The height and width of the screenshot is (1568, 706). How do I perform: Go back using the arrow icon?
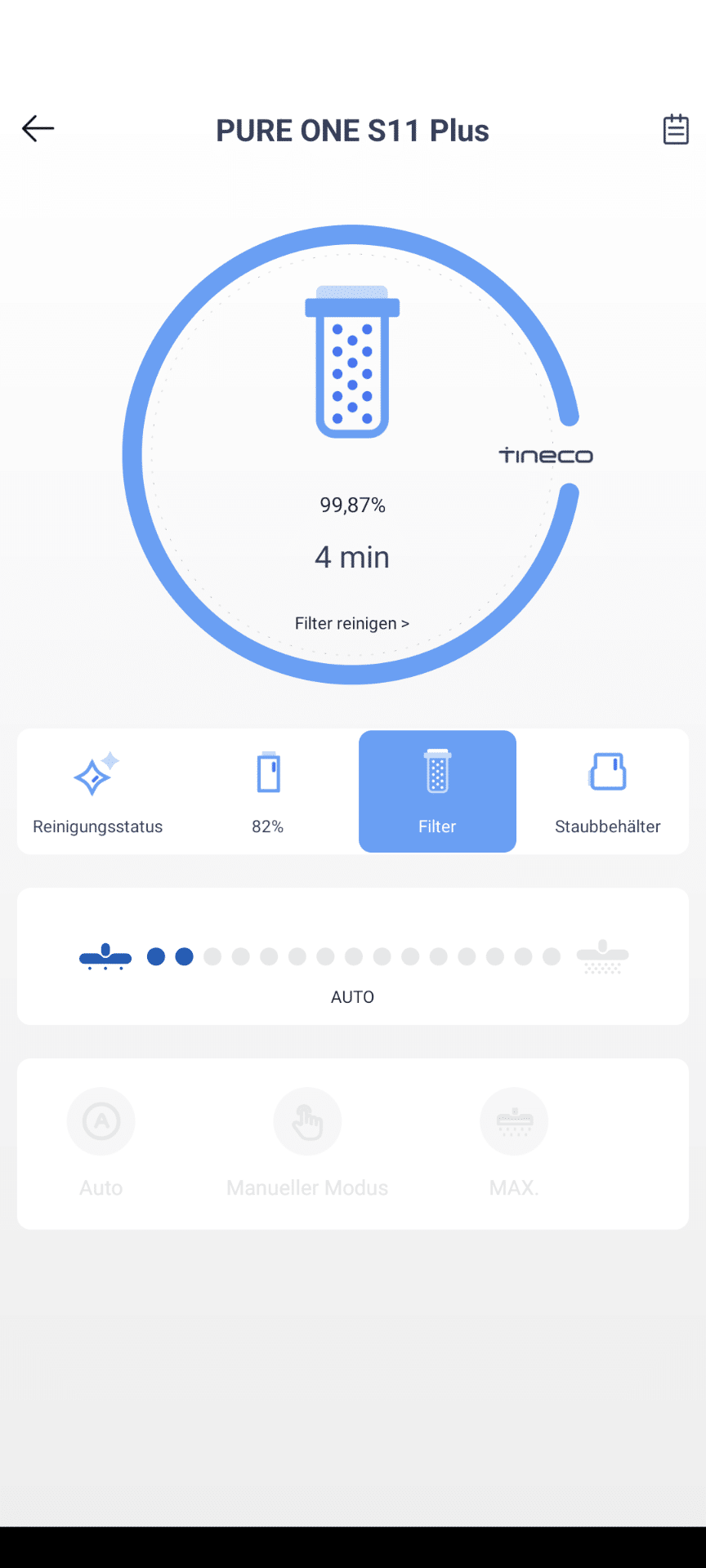click(x=38, y=129)
